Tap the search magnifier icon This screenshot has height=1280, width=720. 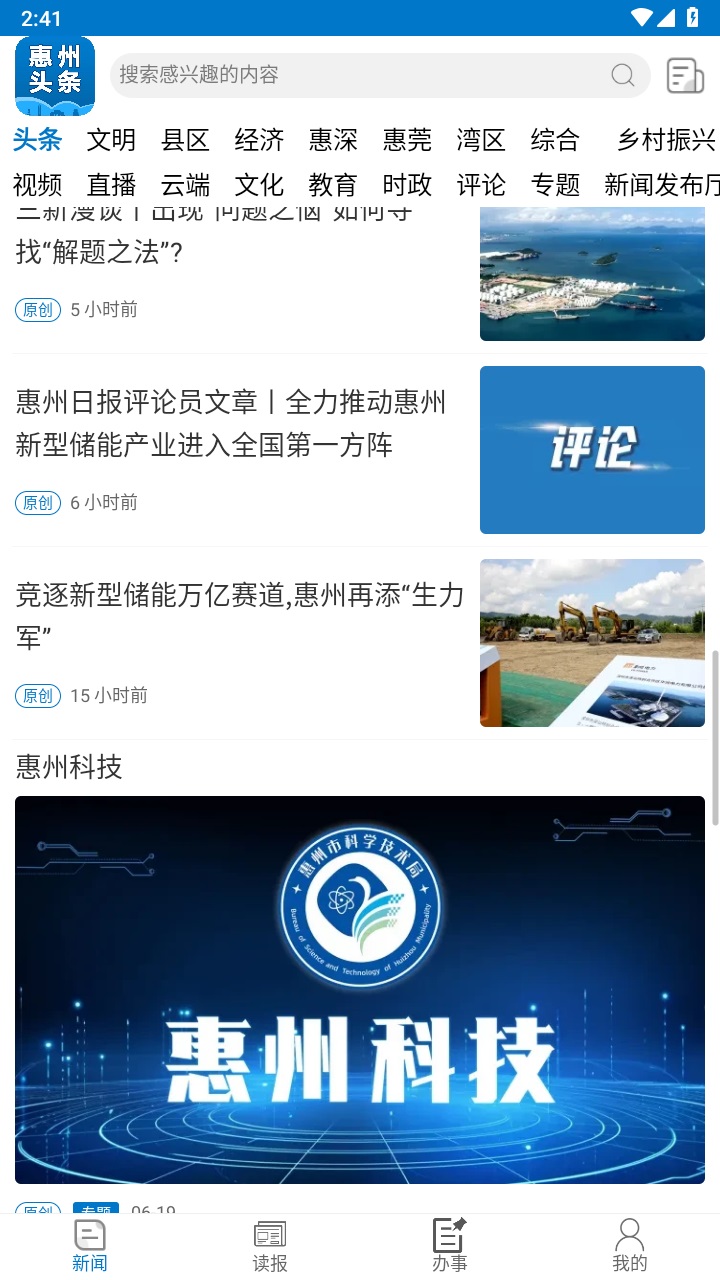click(622, 76)
